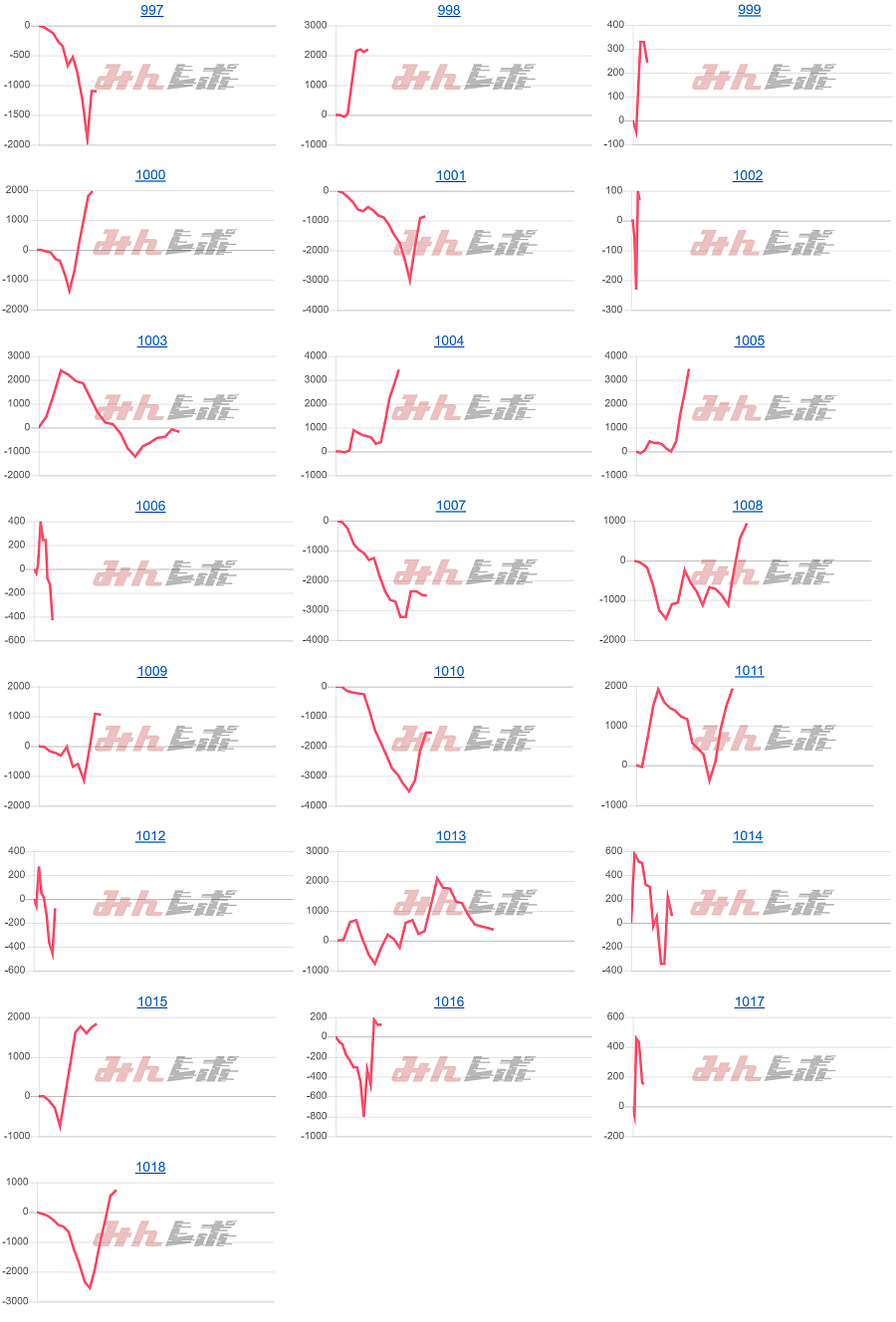This screenshot has width=896, height=1322.
Task: Open the 997 chart link
Action: [x=151, y=10]
